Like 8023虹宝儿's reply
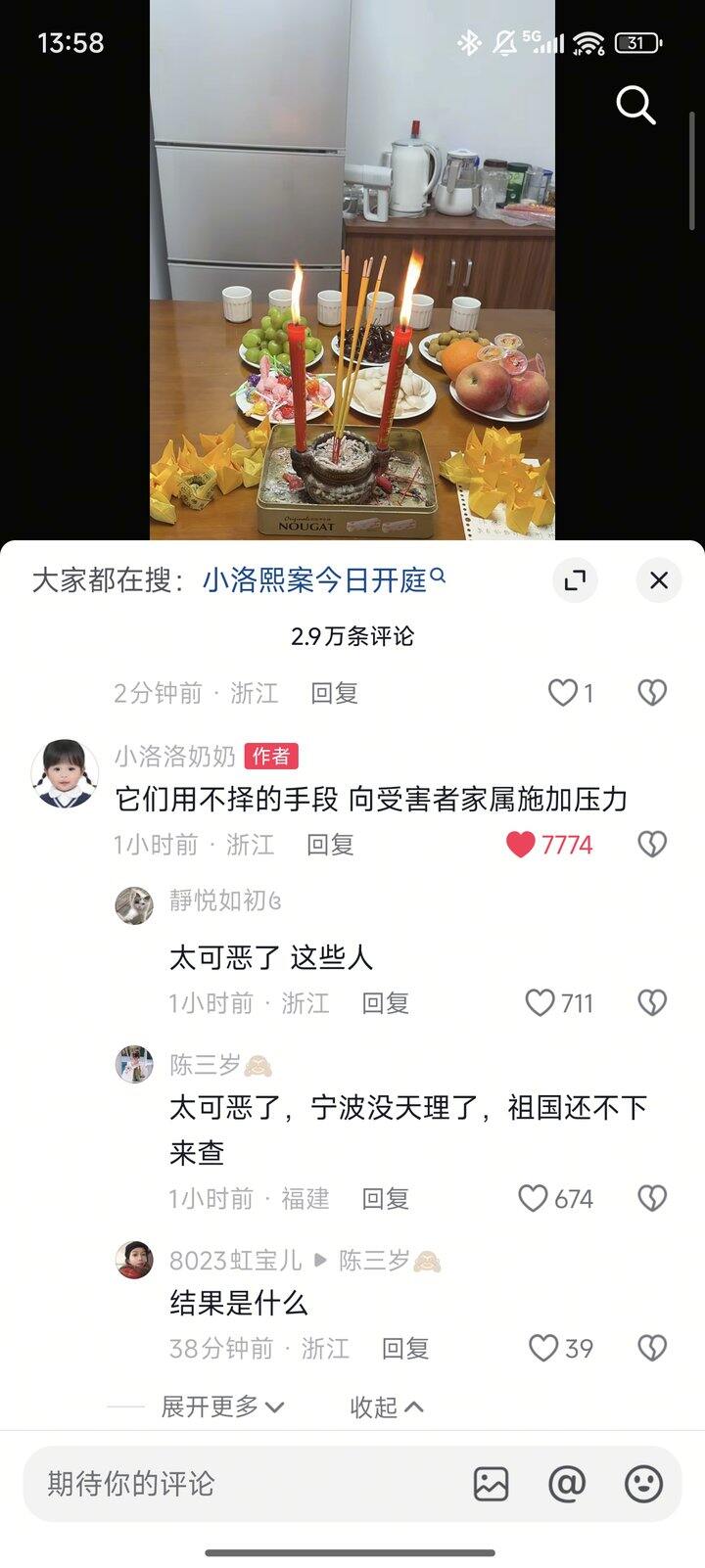The image size is (705, 1568). pos(543,1348)
